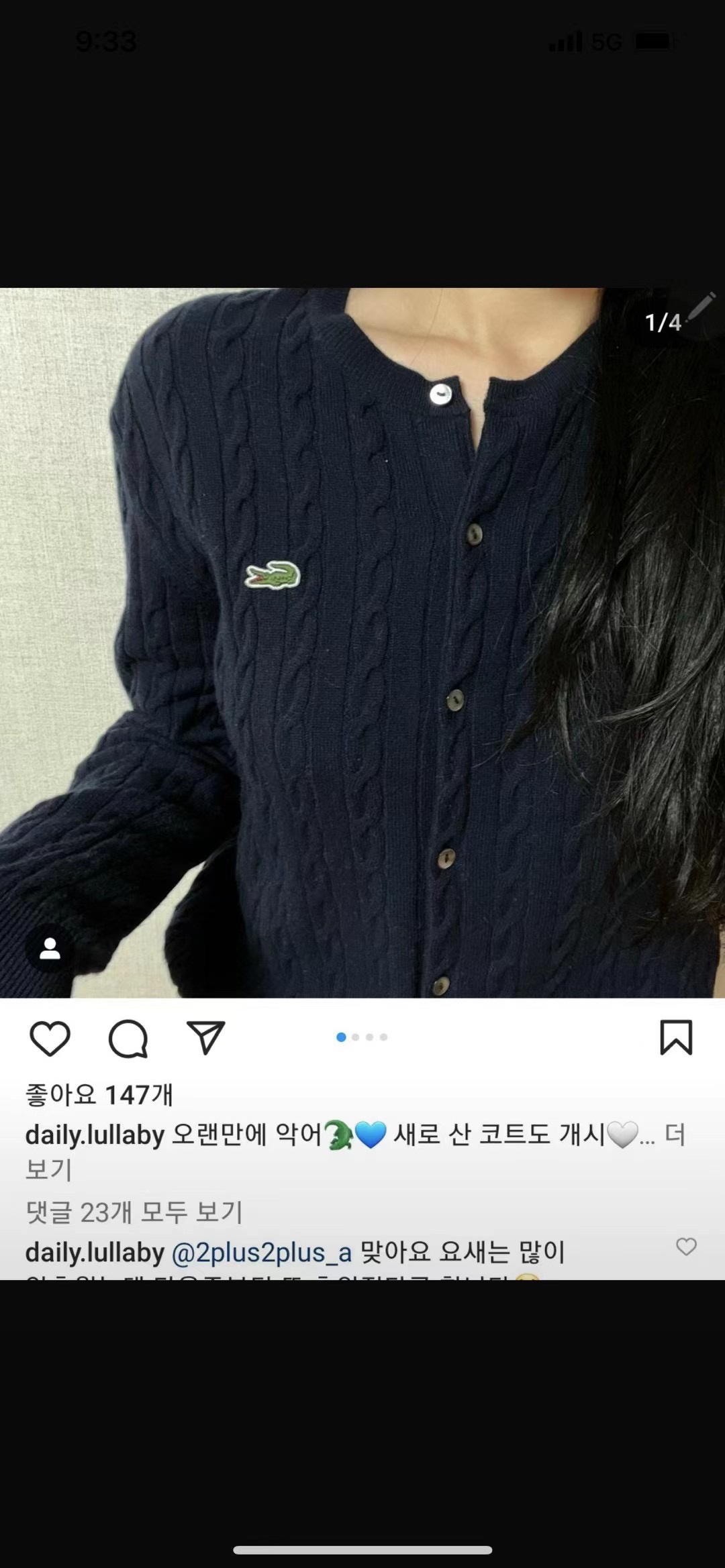The width and height of the screenshot is (725, 1568).
Task: Open the comment bubble icon
Action: click(128, 1039)
